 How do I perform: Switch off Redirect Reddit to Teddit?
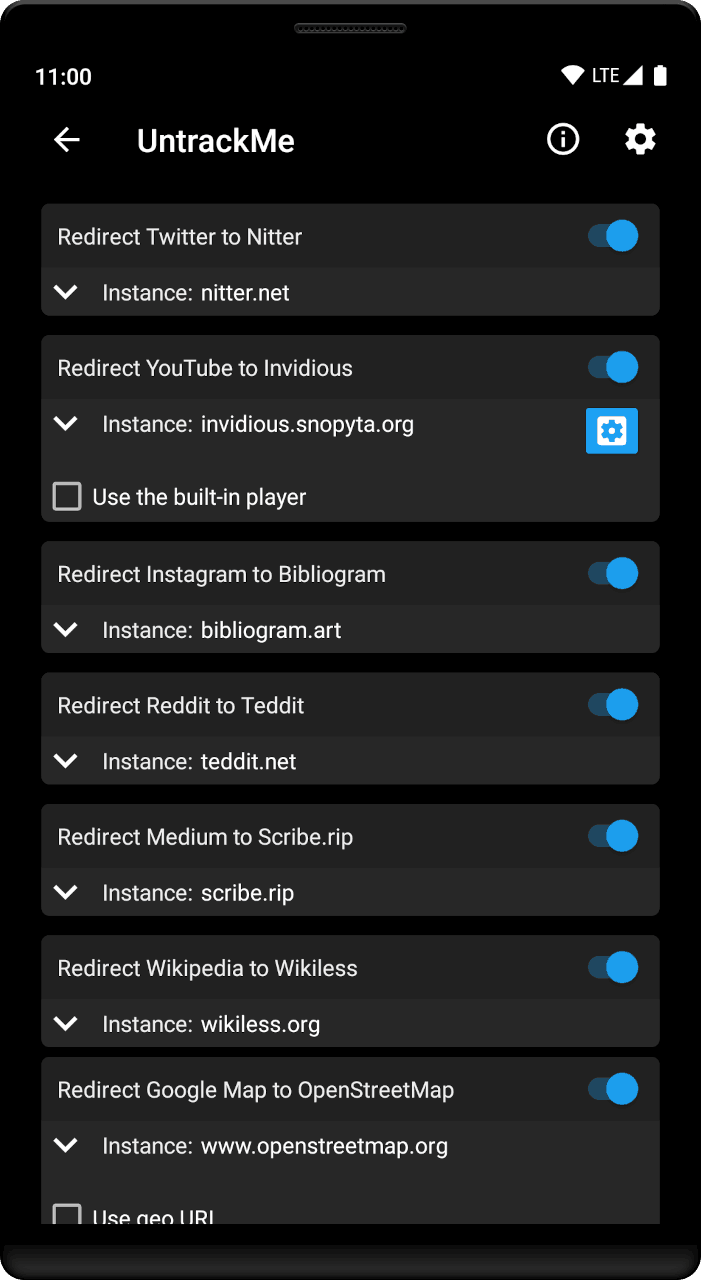(614, 705)
